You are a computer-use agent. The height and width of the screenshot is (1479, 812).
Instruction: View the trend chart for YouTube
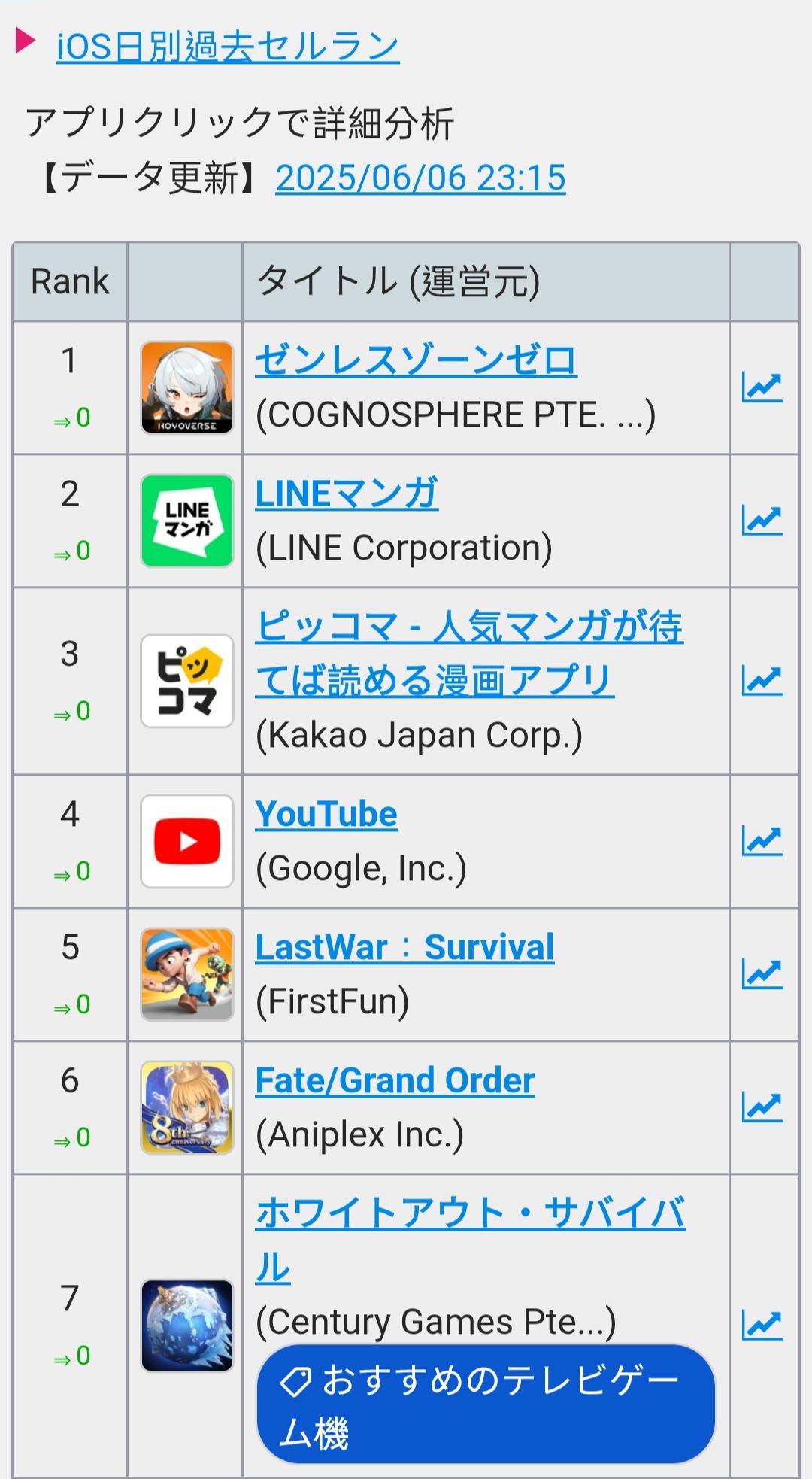762,841
